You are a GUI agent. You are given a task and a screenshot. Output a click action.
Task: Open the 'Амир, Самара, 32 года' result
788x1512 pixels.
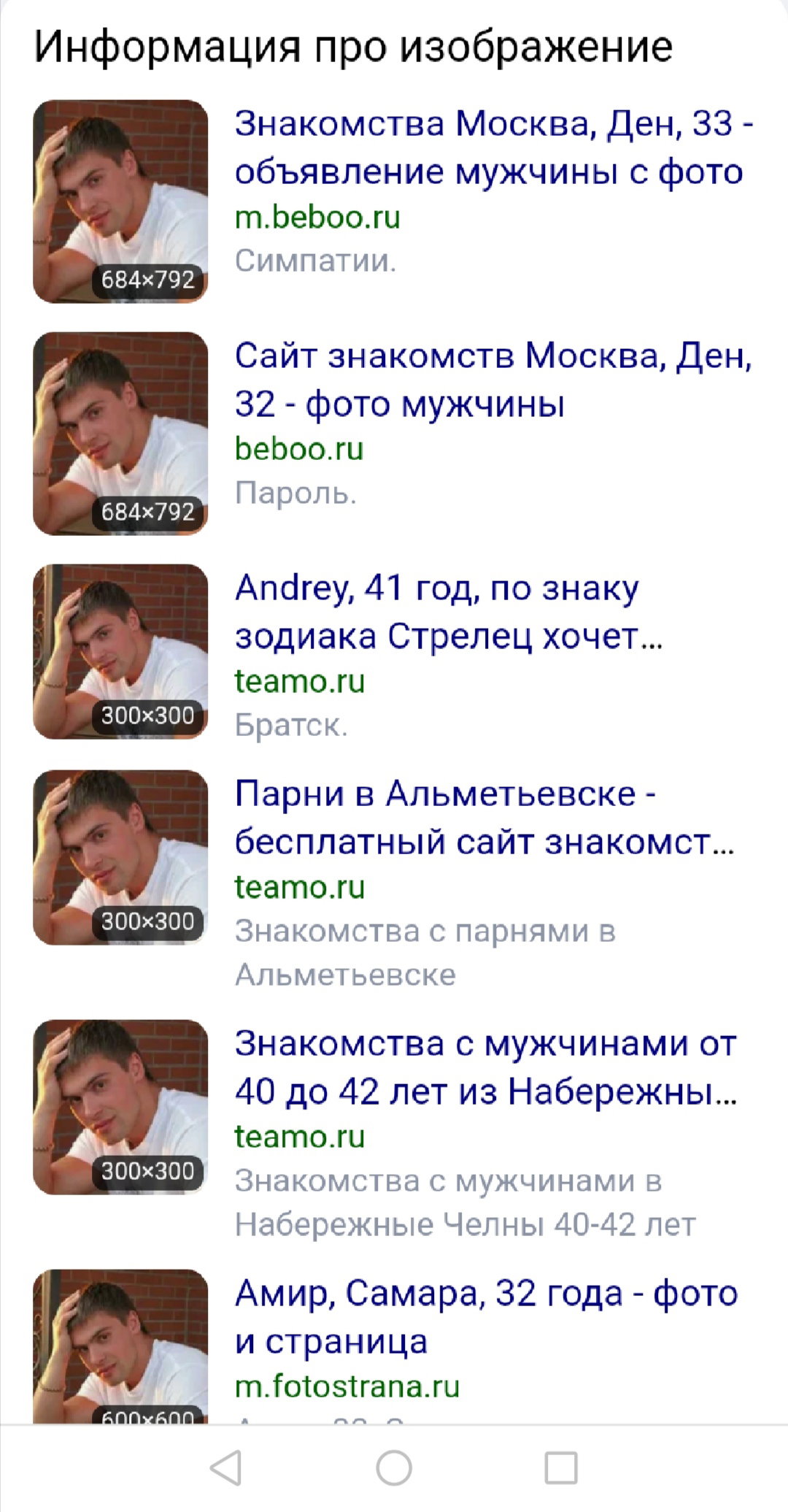point(486,1317)
